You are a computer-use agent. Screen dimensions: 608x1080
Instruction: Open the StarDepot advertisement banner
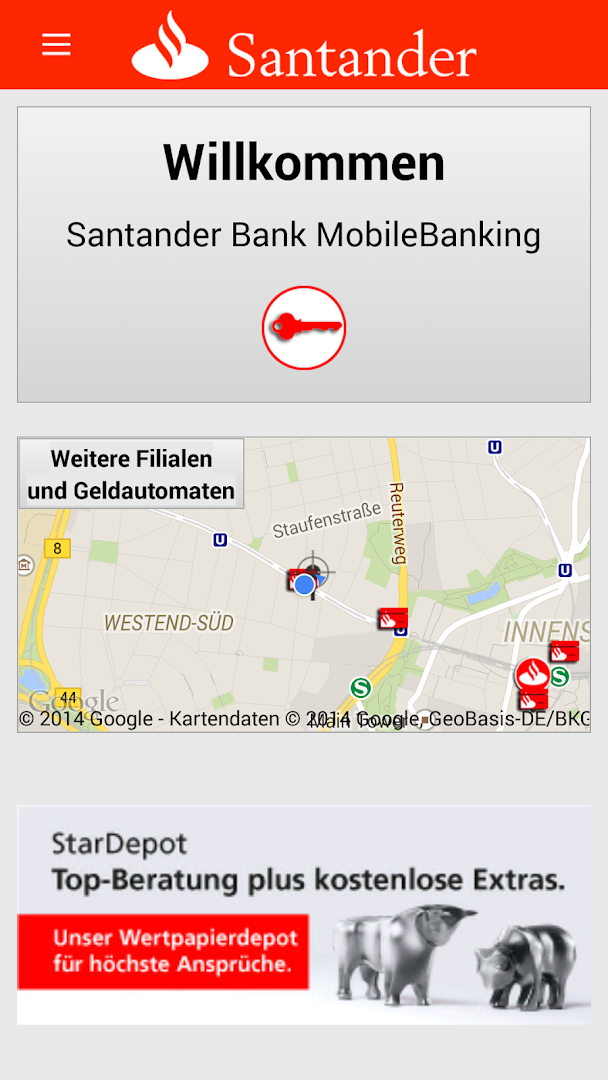[304, 914]
